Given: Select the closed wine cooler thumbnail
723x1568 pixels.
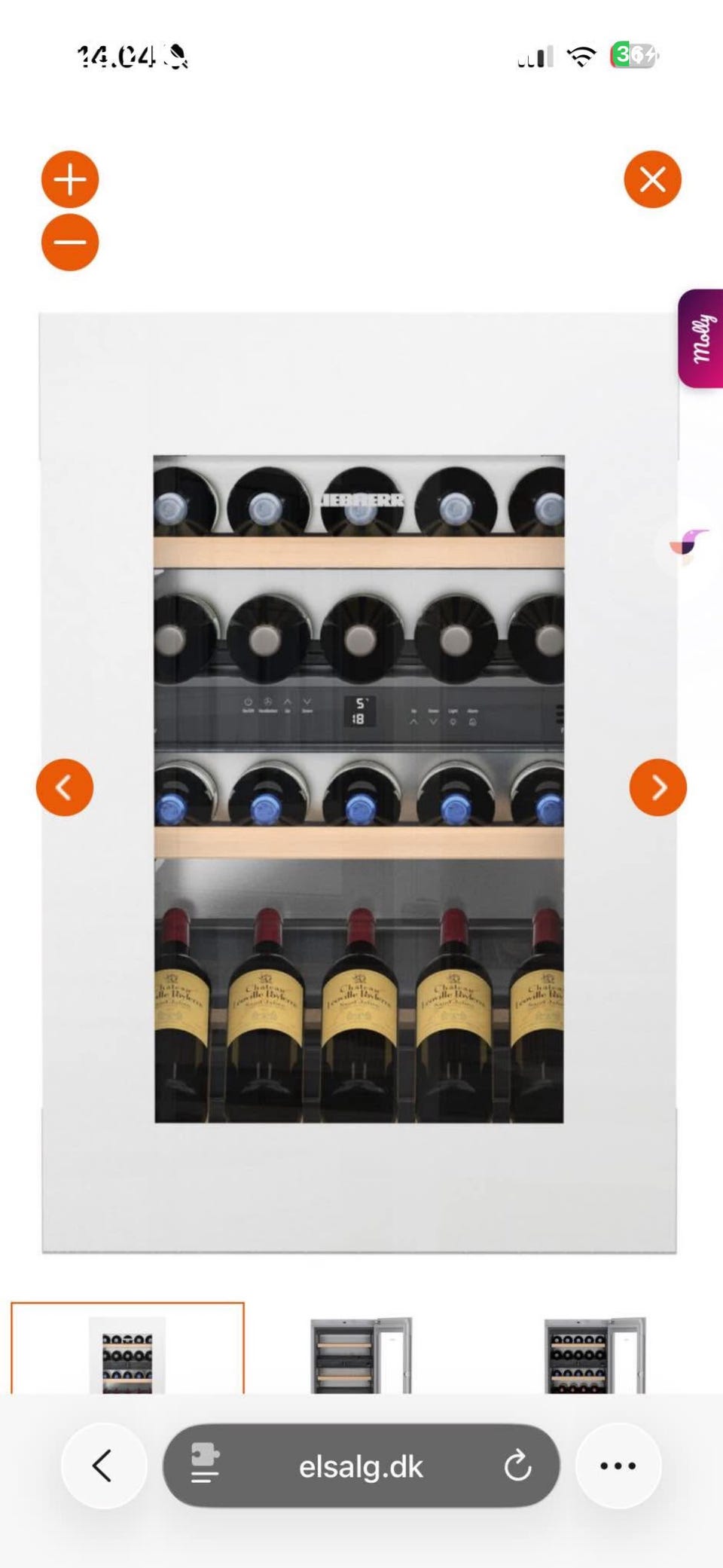Looking at the screenshot, I should pyautogui.click(x=127, y=1354).
